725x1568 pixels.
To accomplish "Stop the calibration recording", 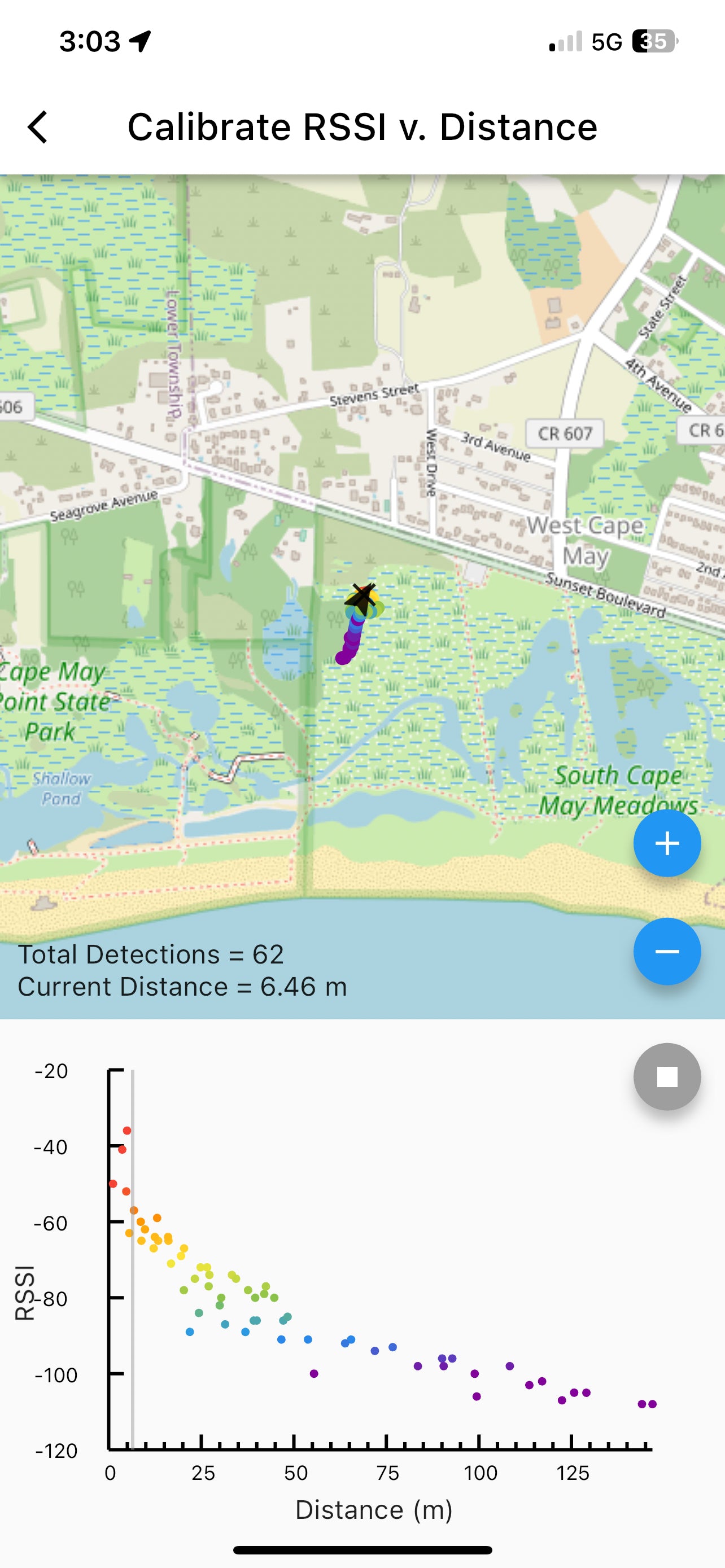I will 667,1077.
